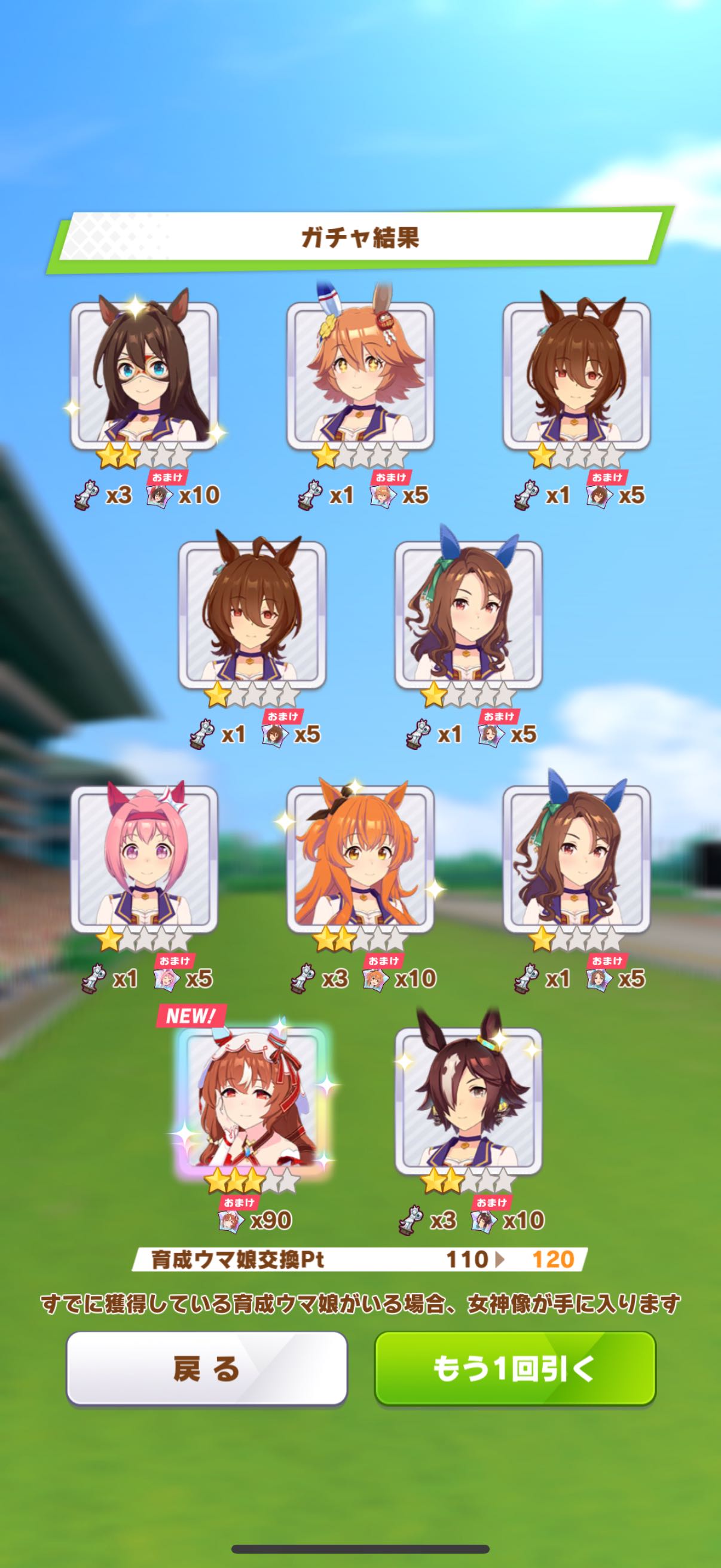This screenshot has width=721, height=1568.
Task: Tap the 戻る button to go back
Action: click(x=206, y=1369)
